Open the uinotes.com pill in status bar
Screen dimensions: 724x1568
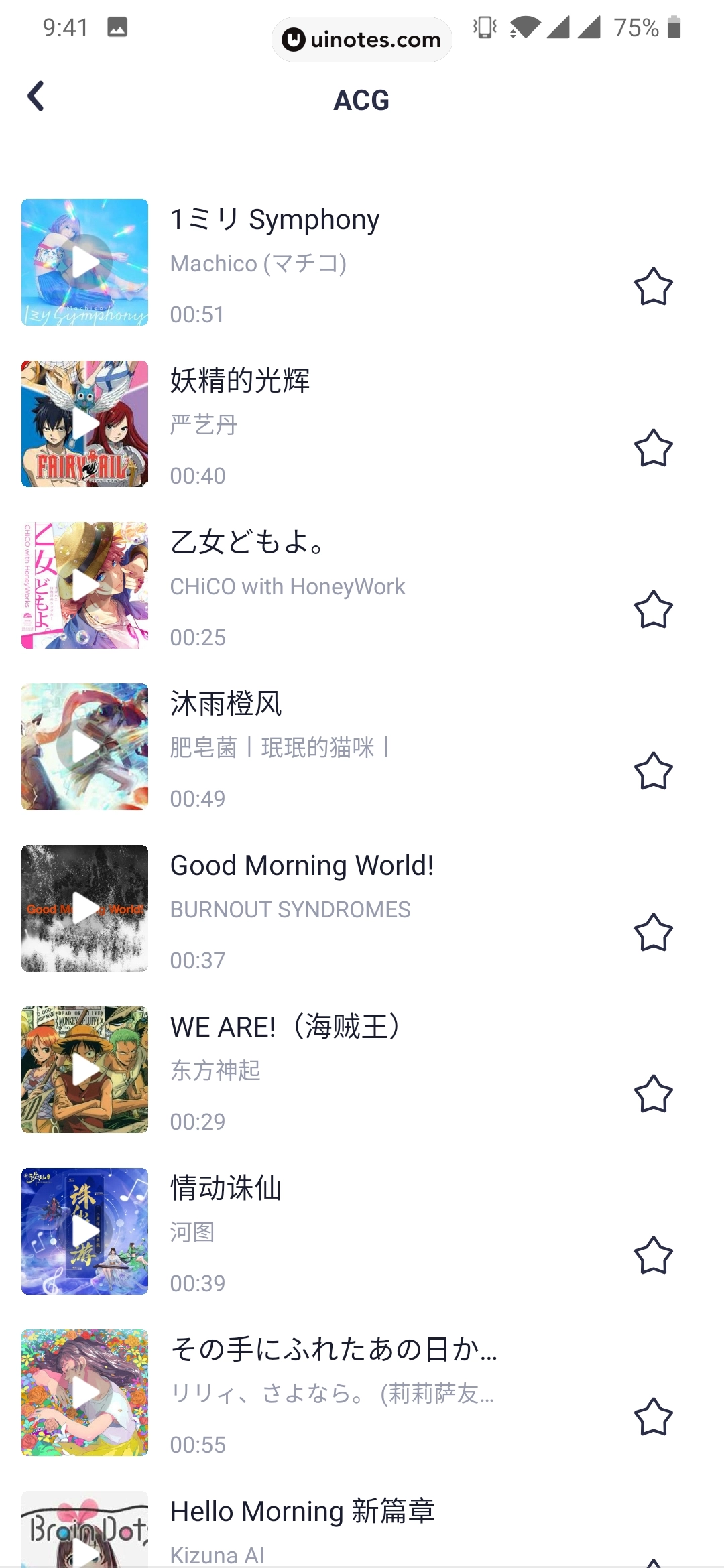361,40
